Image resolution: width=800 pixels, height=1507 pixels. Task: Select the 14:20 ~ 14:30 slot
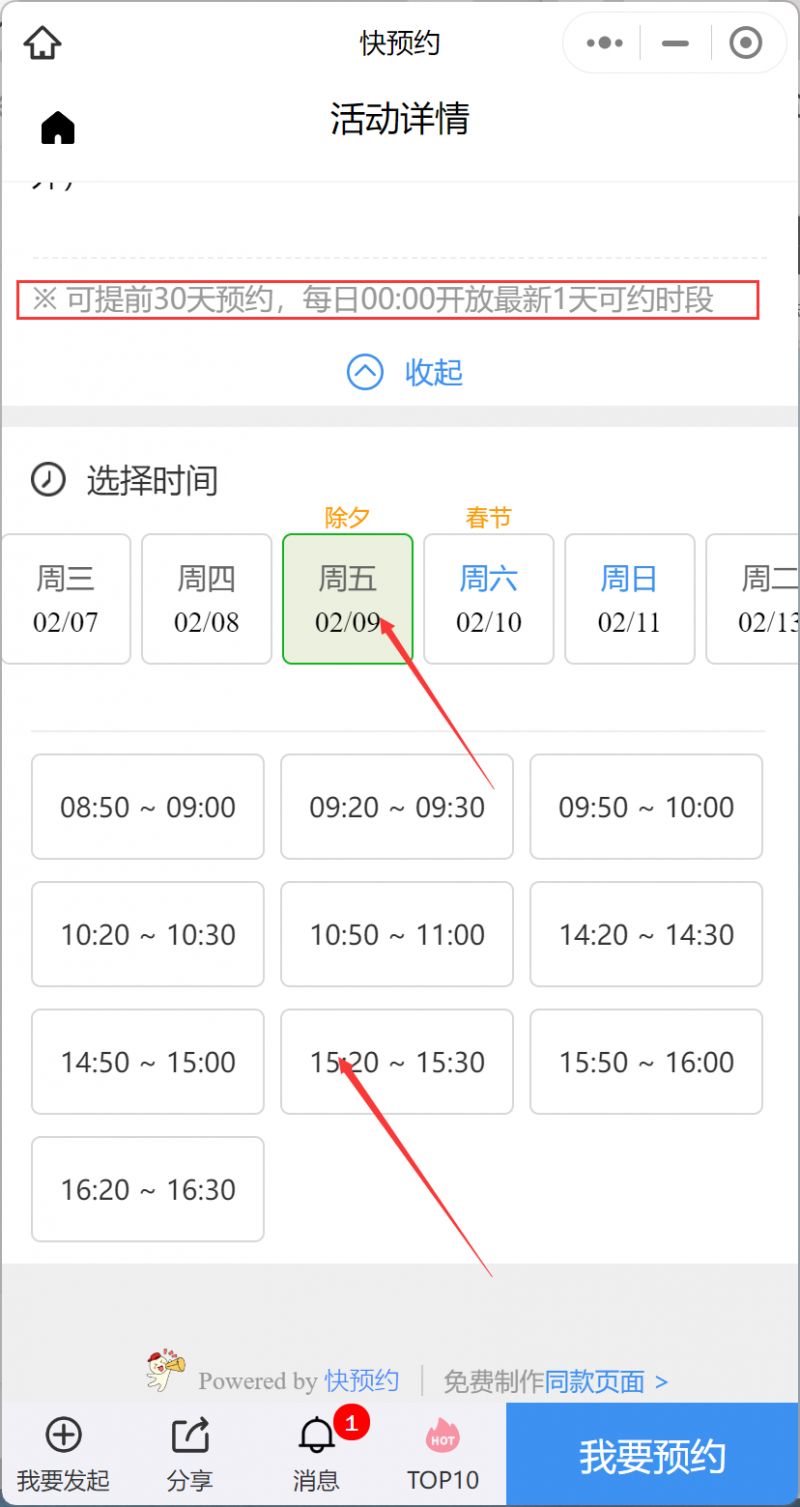click(646, 934)
